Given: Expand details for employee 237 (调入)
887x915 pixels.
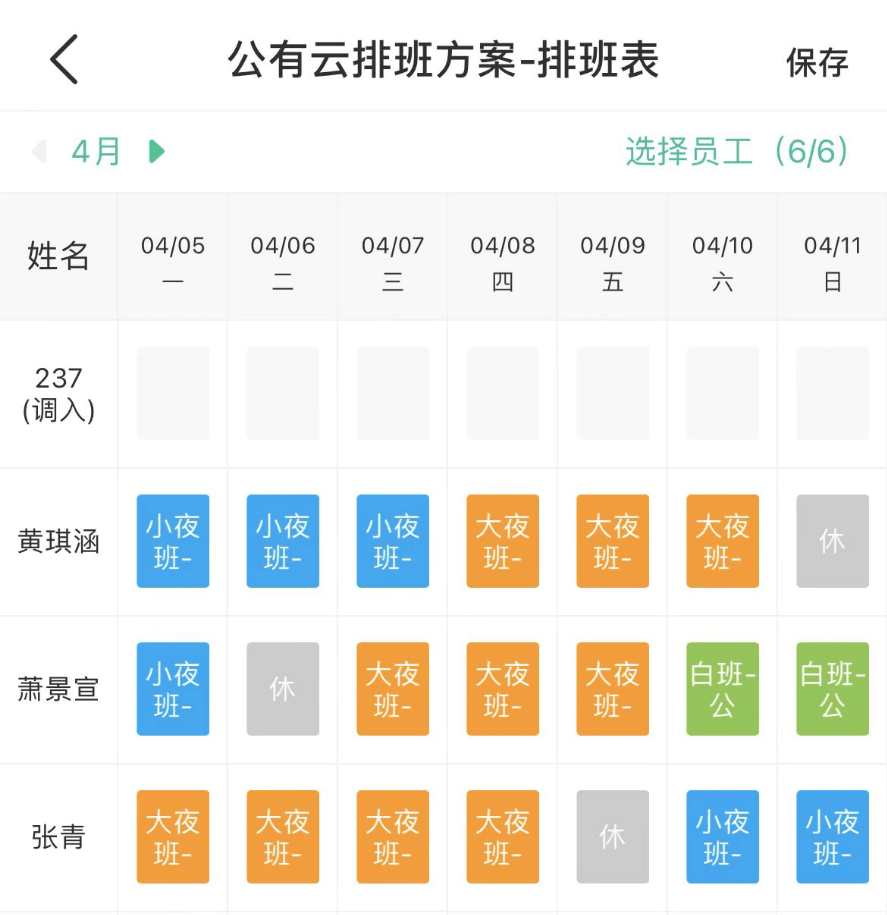Looking at the screenshot, I should tap(57, 392).
